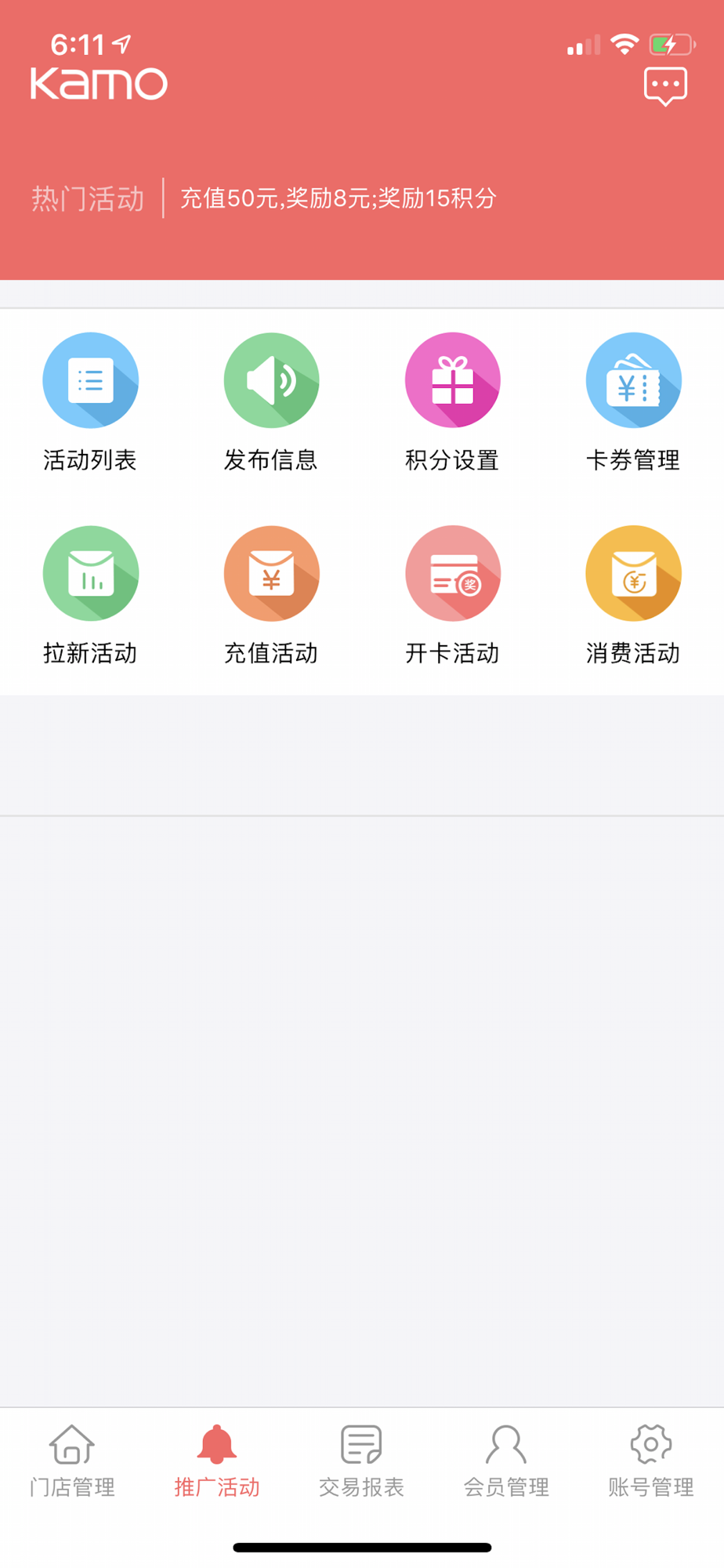Open the hot activity banner 充值50元
This screenshot has height=1568, width=724.
coord(338,198)
